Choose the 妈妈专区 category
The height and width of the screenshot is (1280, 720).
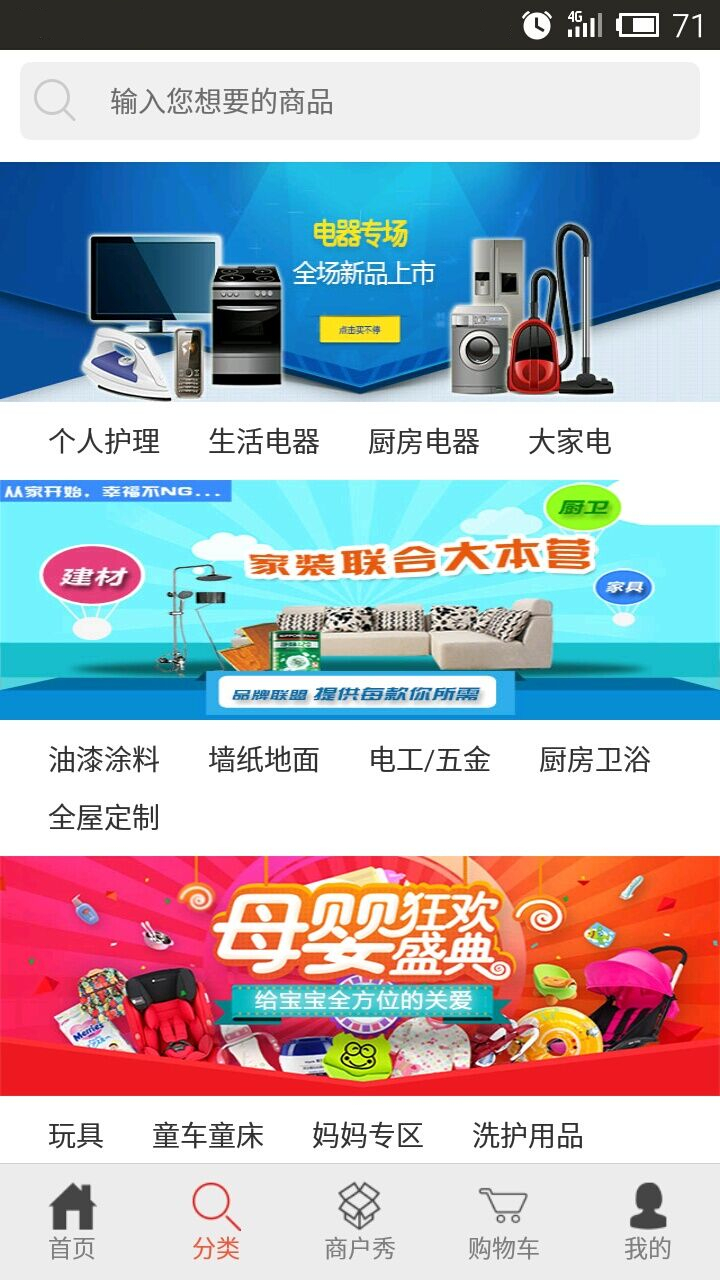(368, 1136)
